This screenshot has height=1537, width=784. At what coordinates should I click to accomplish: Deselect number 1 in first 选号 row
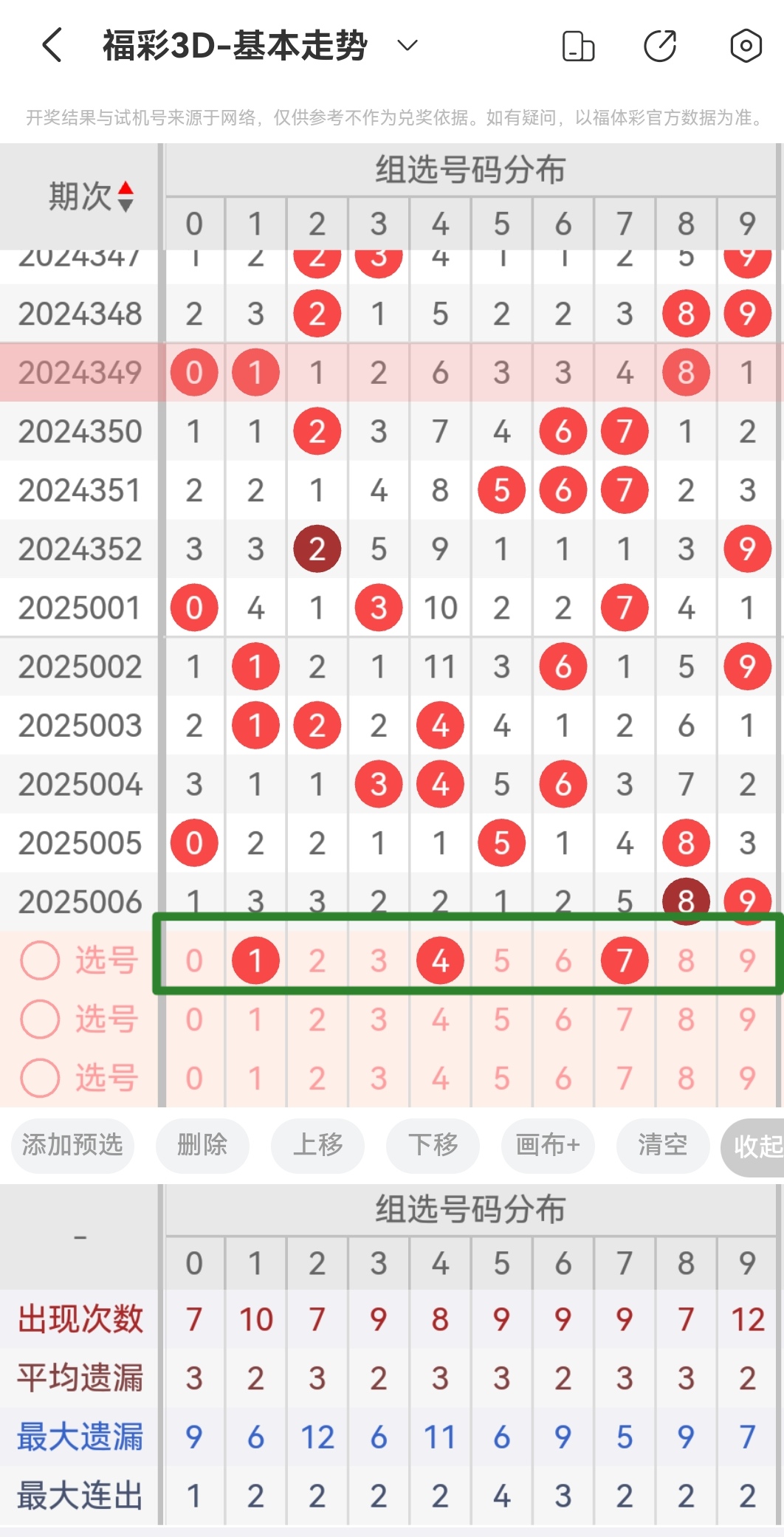point(255,960)
